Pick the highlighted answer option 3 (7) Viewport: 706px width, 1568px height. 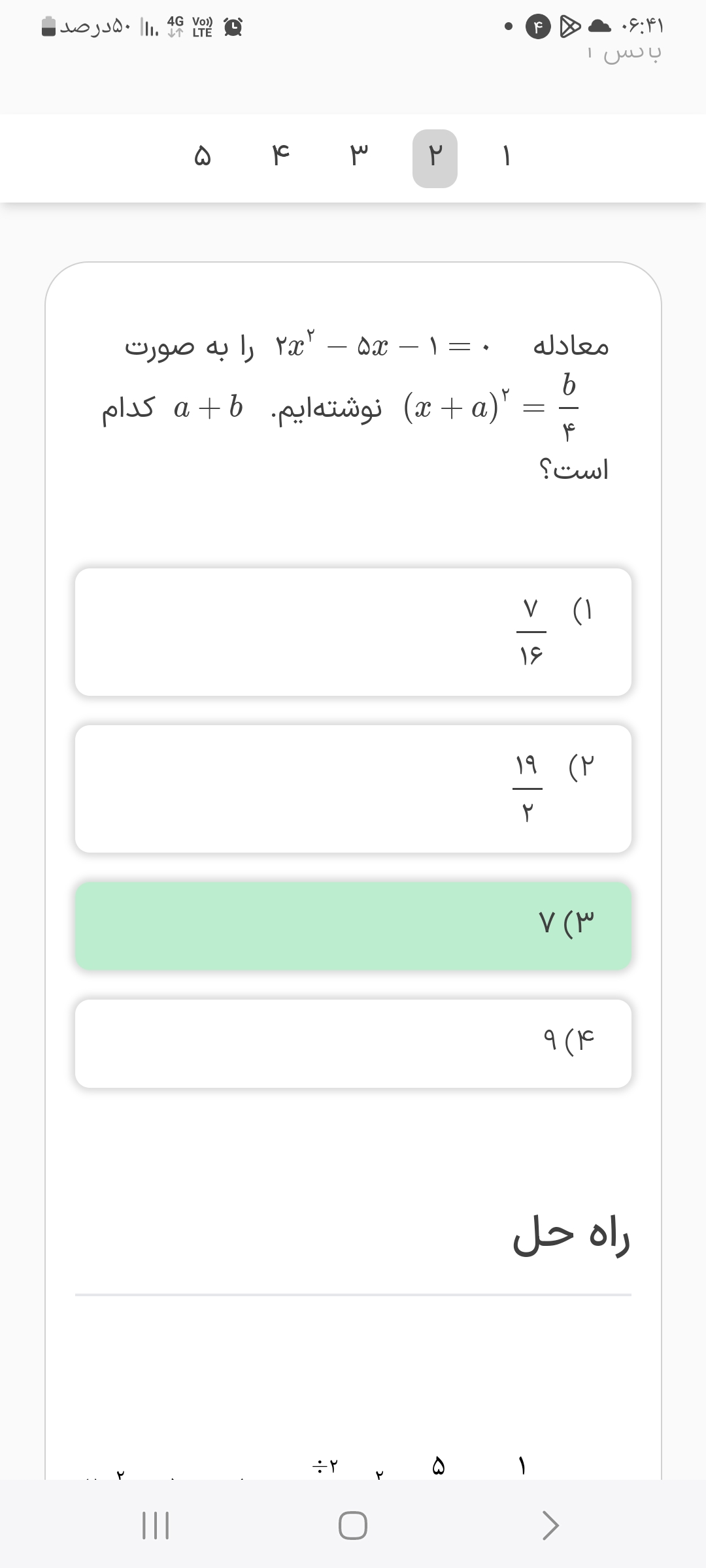click(353, 925)
